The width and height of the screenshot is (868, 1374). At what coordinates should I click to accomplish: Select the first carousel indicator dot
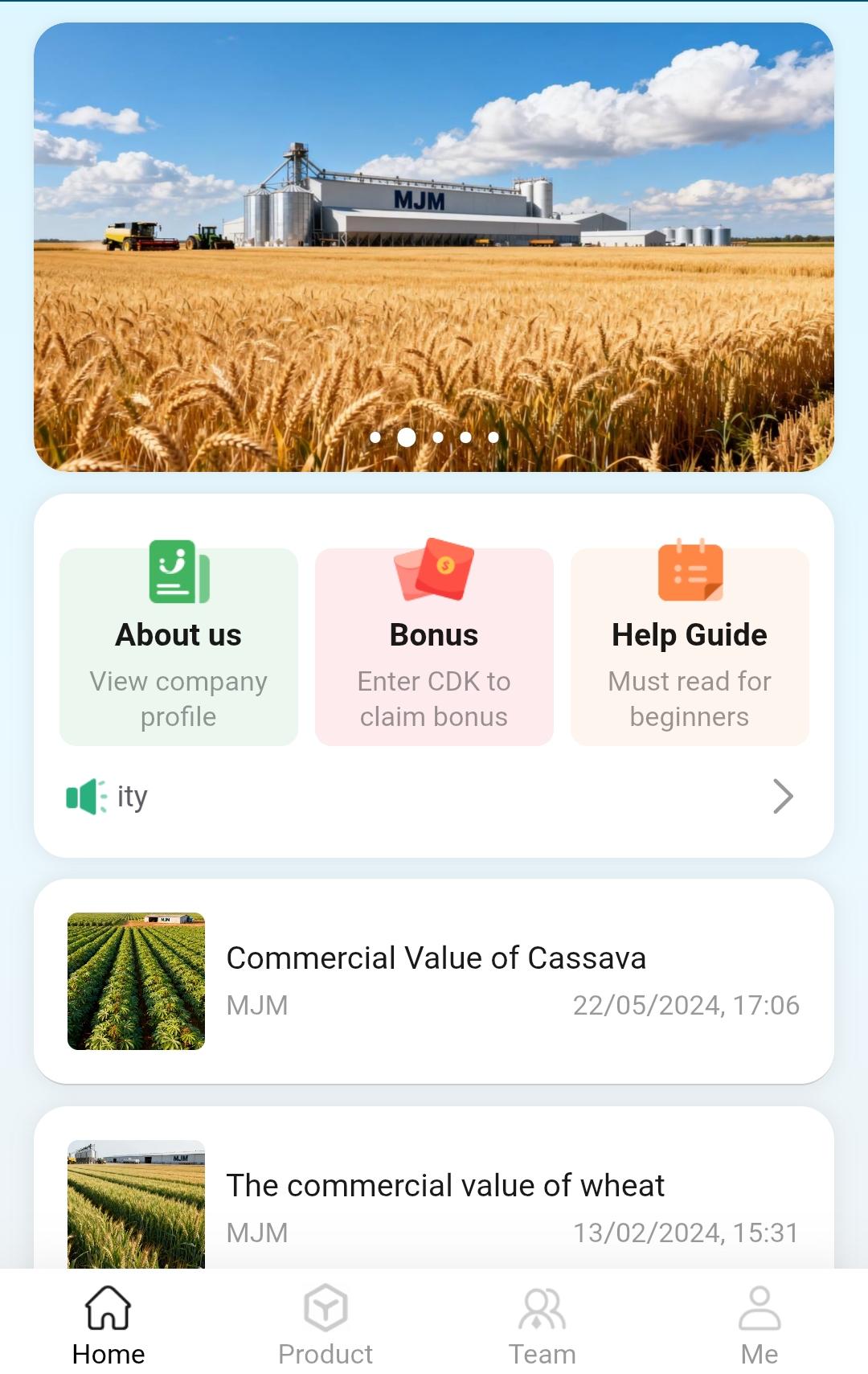375,437
